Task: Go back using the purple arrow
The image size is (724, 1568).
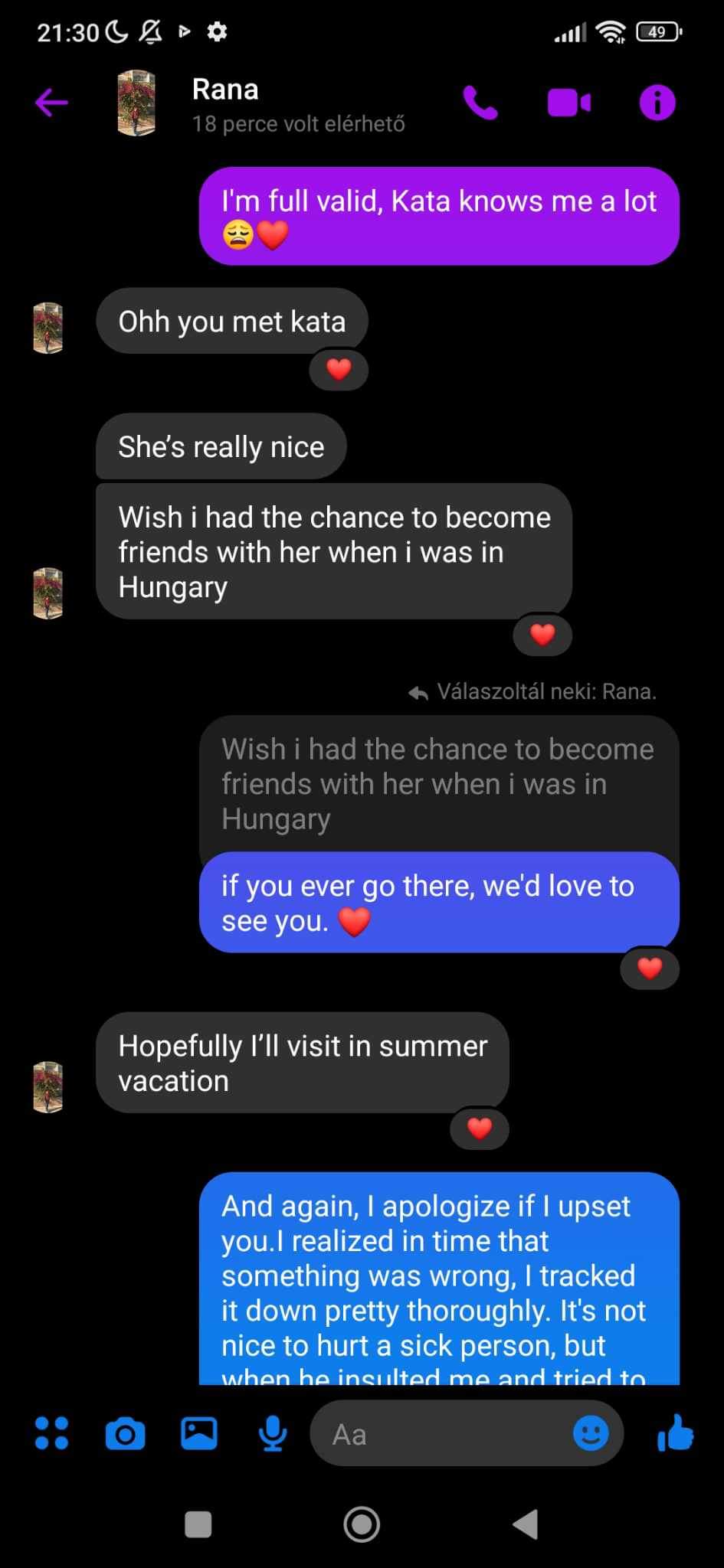Action: (51, 103)
